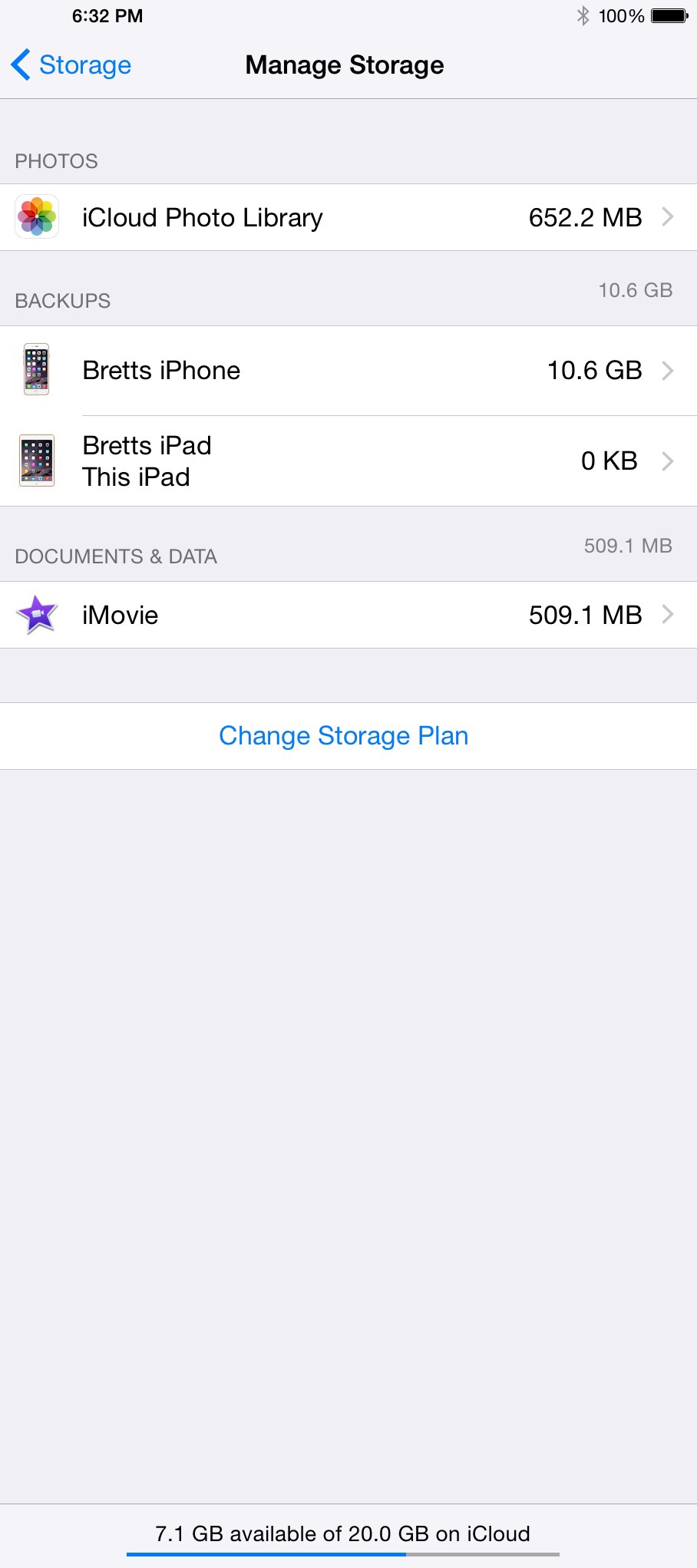The width and height of the screenshot is (697, 1568).
Task: Tap Change Storage Plan
Action: pyautogui.click(x=344, y=736)
